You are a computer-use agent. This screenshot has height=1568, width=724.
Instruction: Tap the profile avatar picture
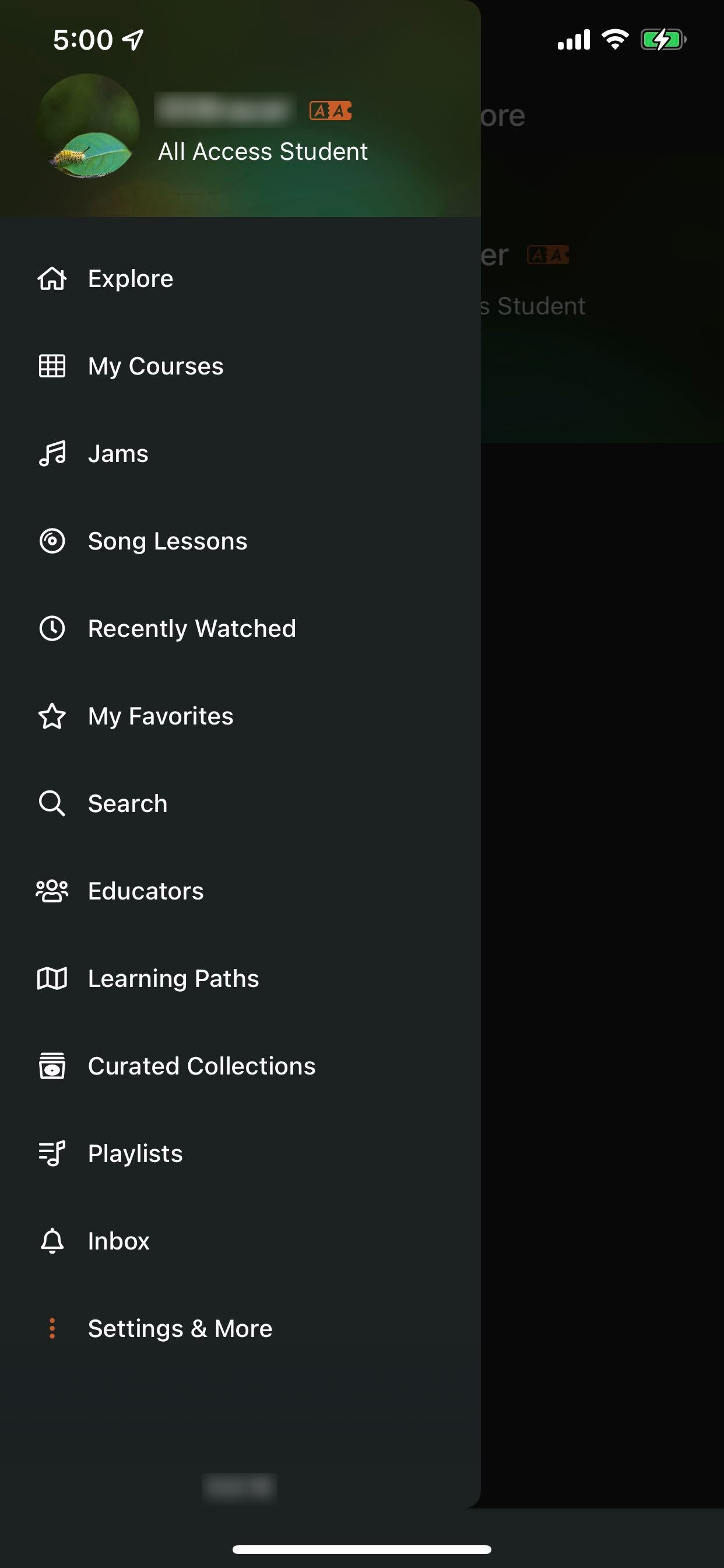(89, 125)
